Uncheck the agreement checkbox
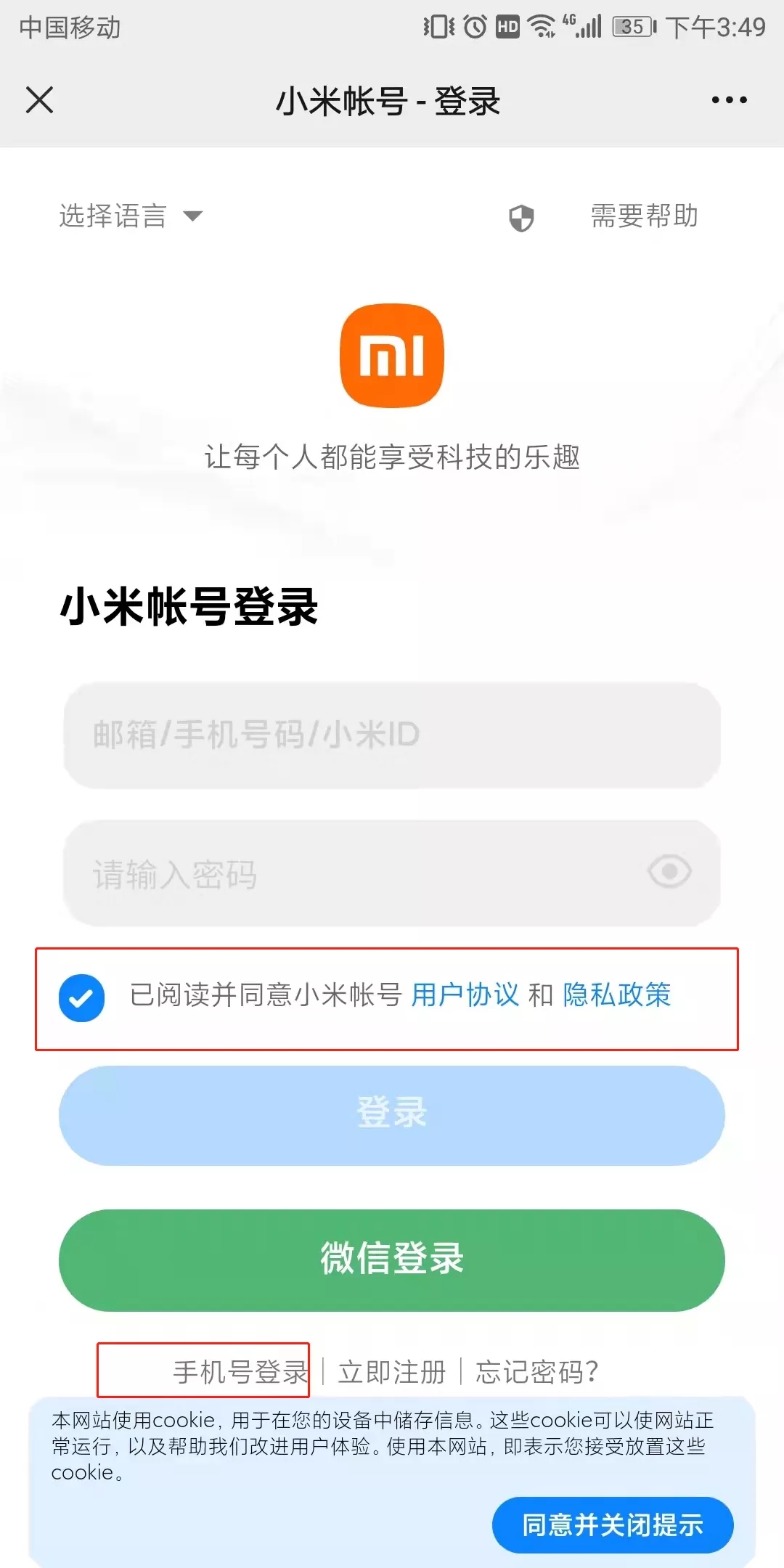 pyautogui.click(x=81, y=997)
